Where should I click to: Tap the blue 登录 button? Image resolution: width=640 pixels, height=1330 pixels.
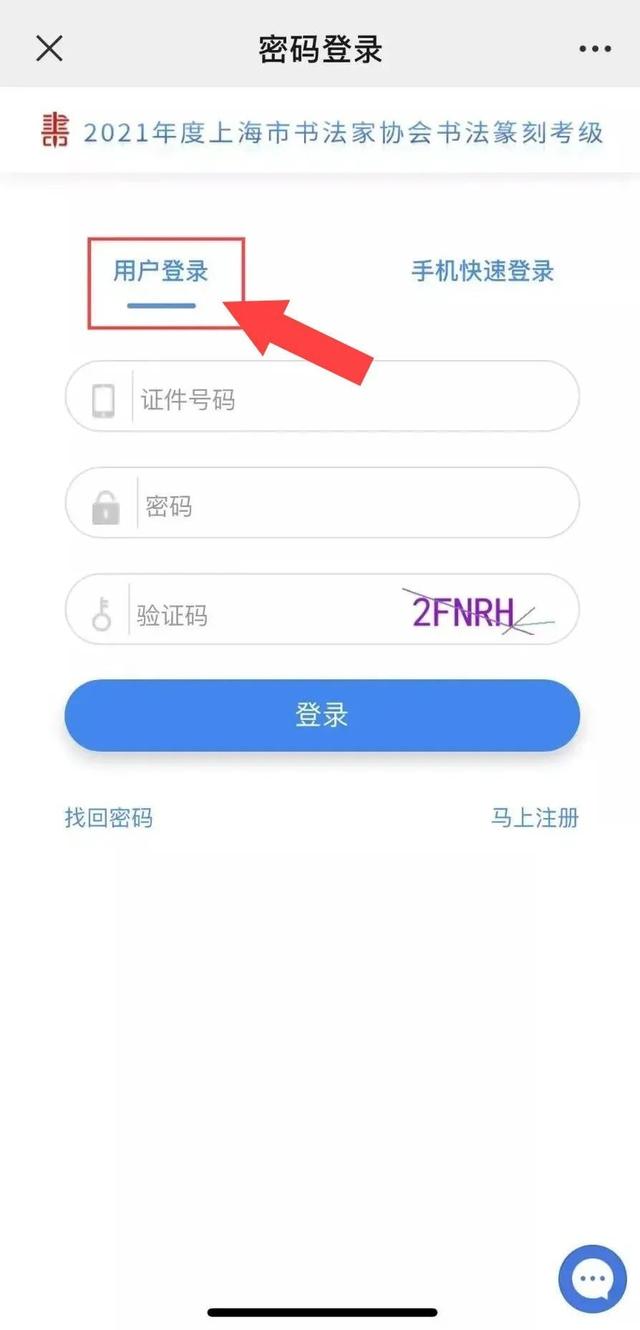pyautogui.click(x=322, y=715)
